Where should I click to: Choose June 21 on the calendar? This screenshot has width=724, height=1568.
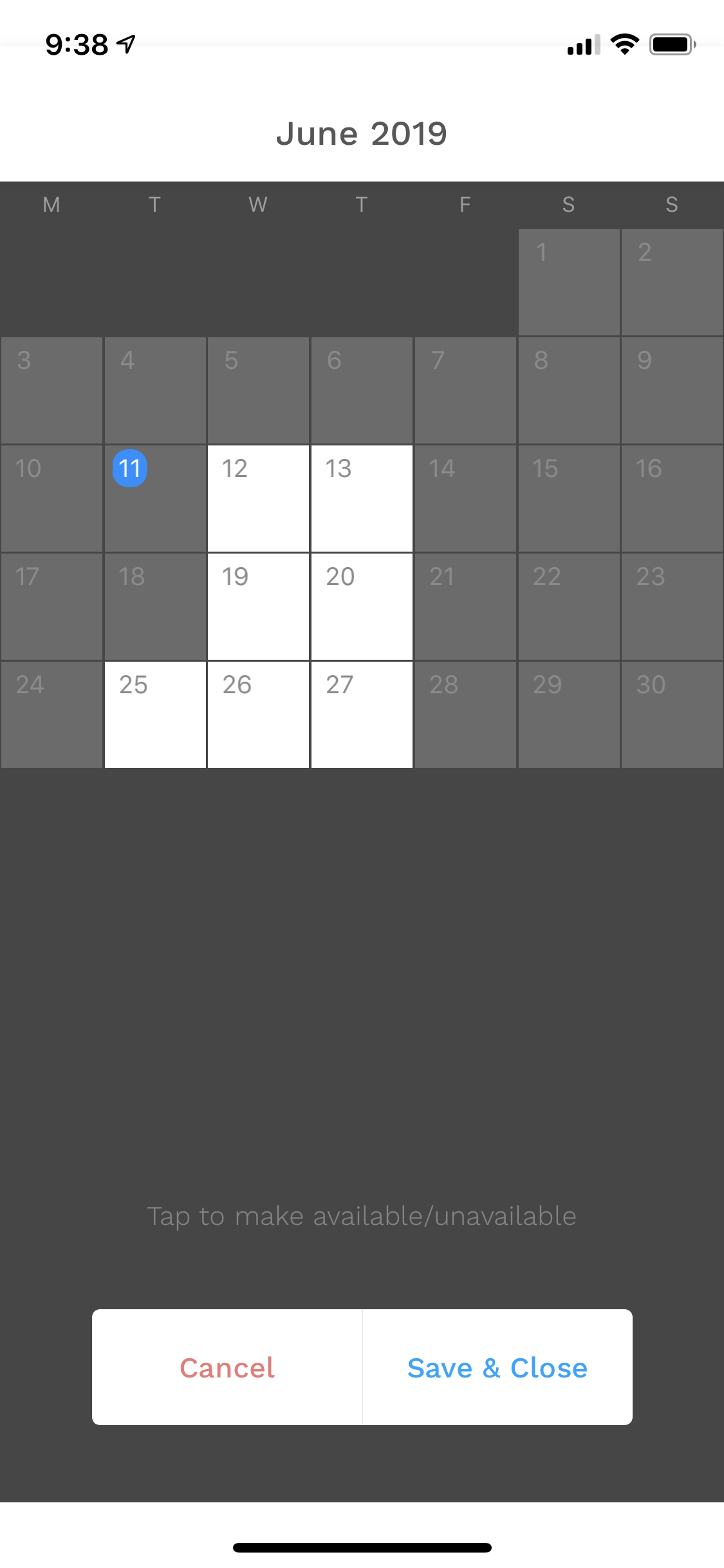pos(465,606)
